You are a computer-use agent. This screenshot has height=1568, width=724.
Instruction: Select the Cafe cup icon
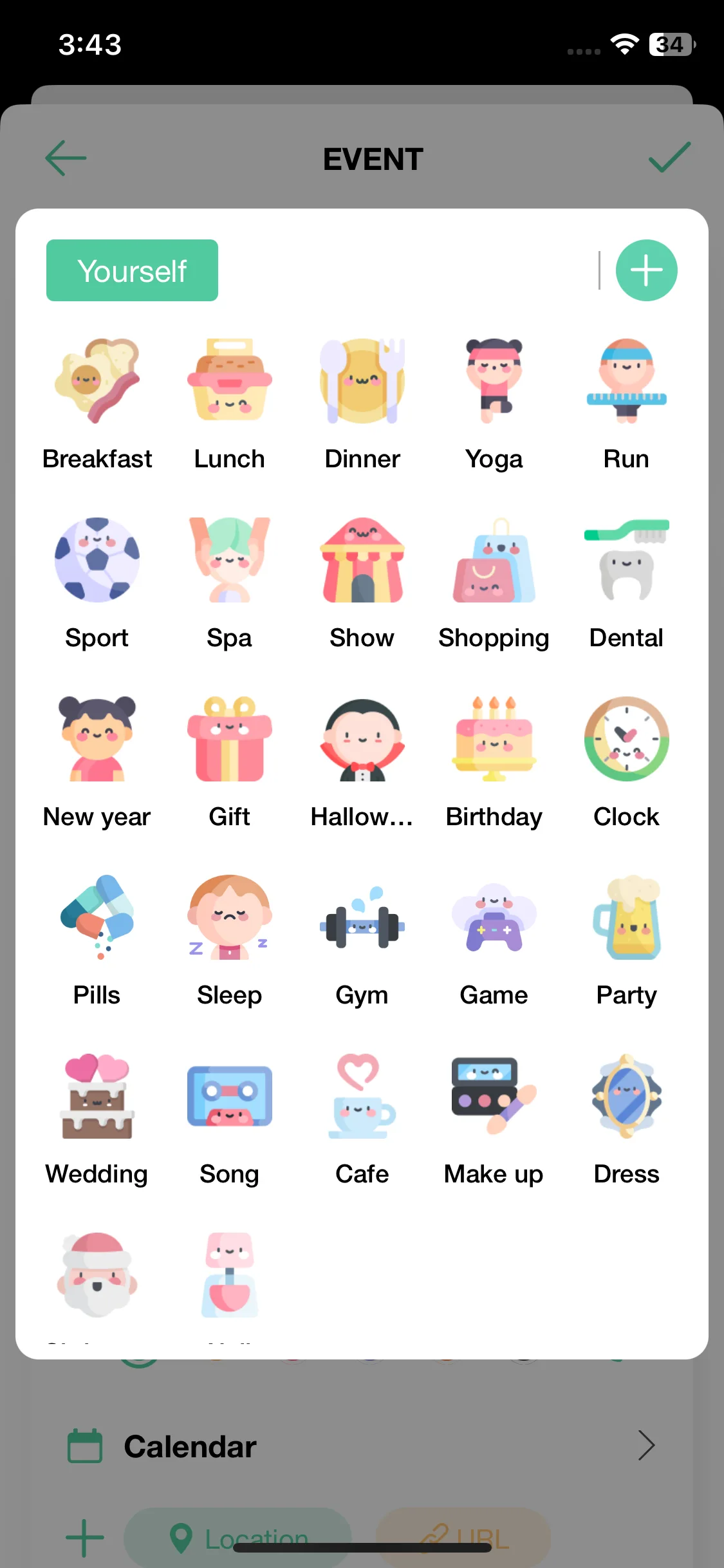pyautogui.click(x=362, y=1096)
